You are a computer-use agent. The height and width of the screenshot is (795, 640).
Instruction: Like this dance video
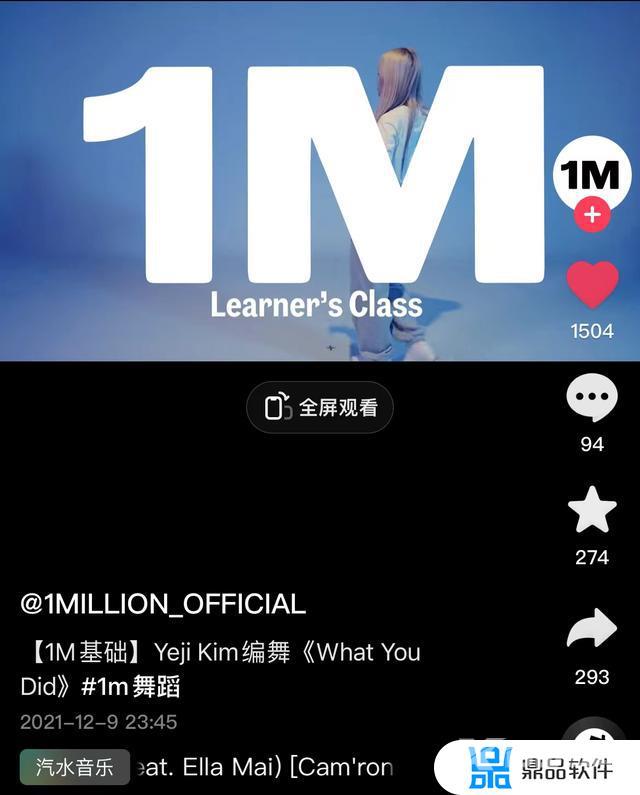point(592,286)
